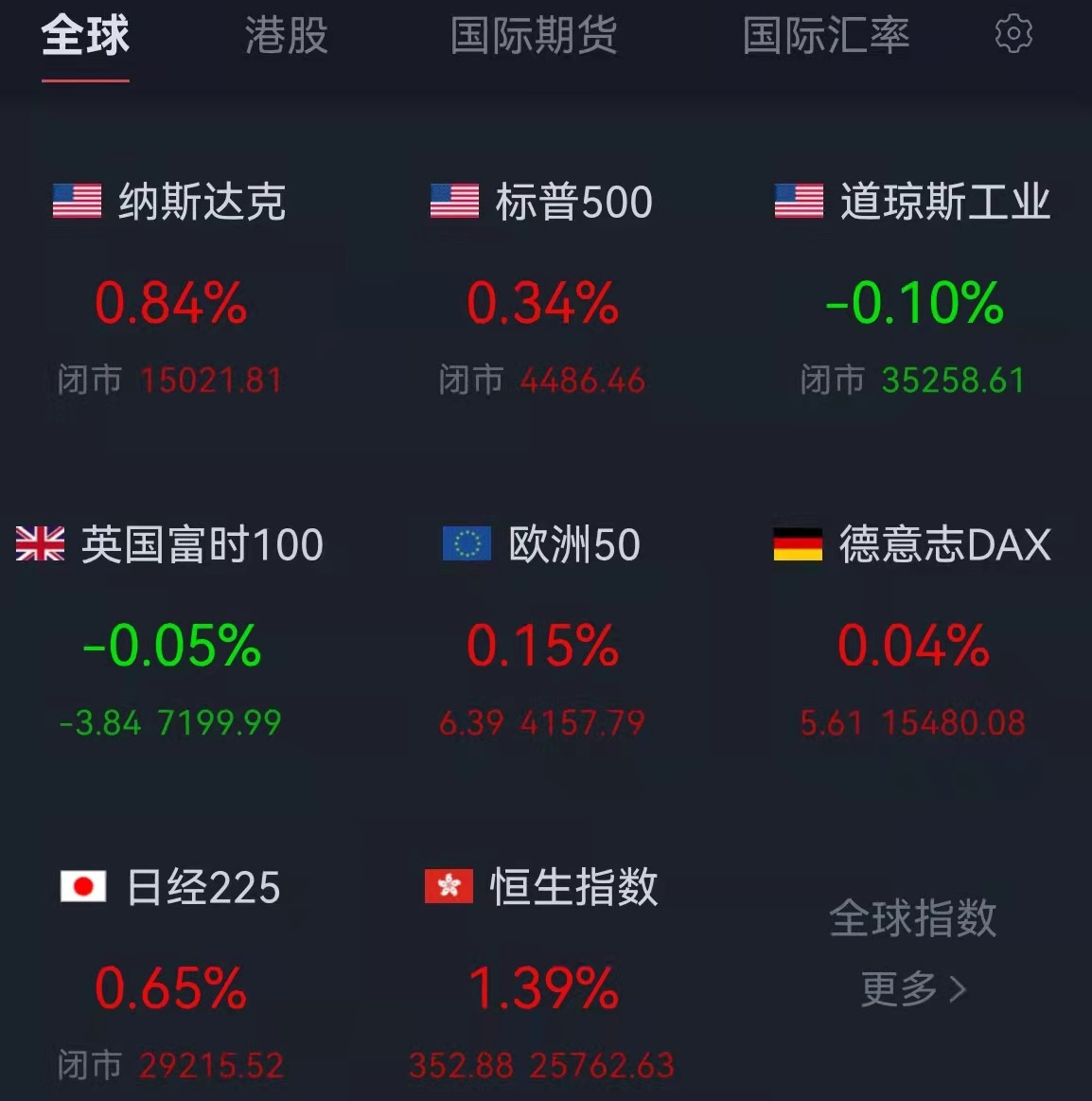Select the 全球 tab
Viewport: 1092px width, 1101px height.
click(85, 36)
